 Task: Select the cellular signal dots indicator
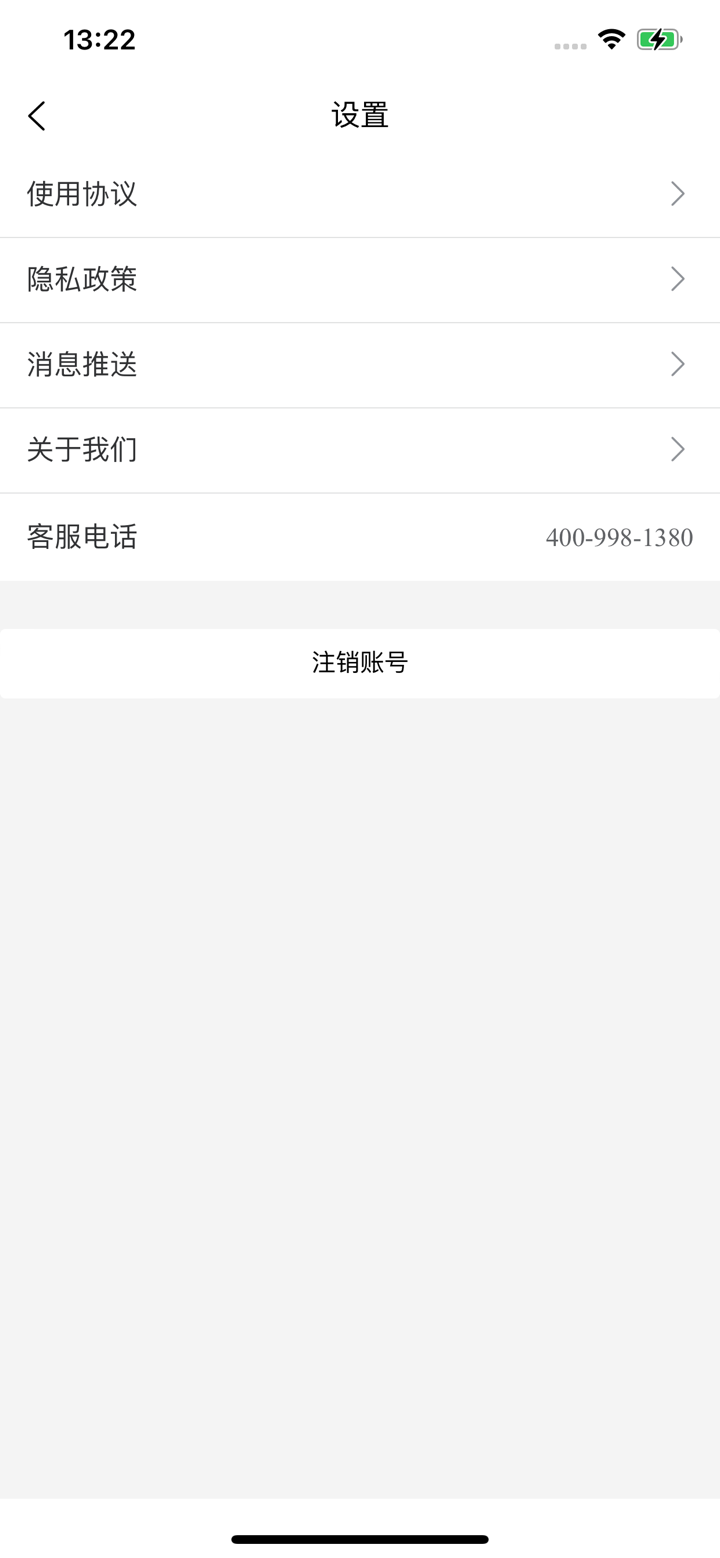click(570, 46)
